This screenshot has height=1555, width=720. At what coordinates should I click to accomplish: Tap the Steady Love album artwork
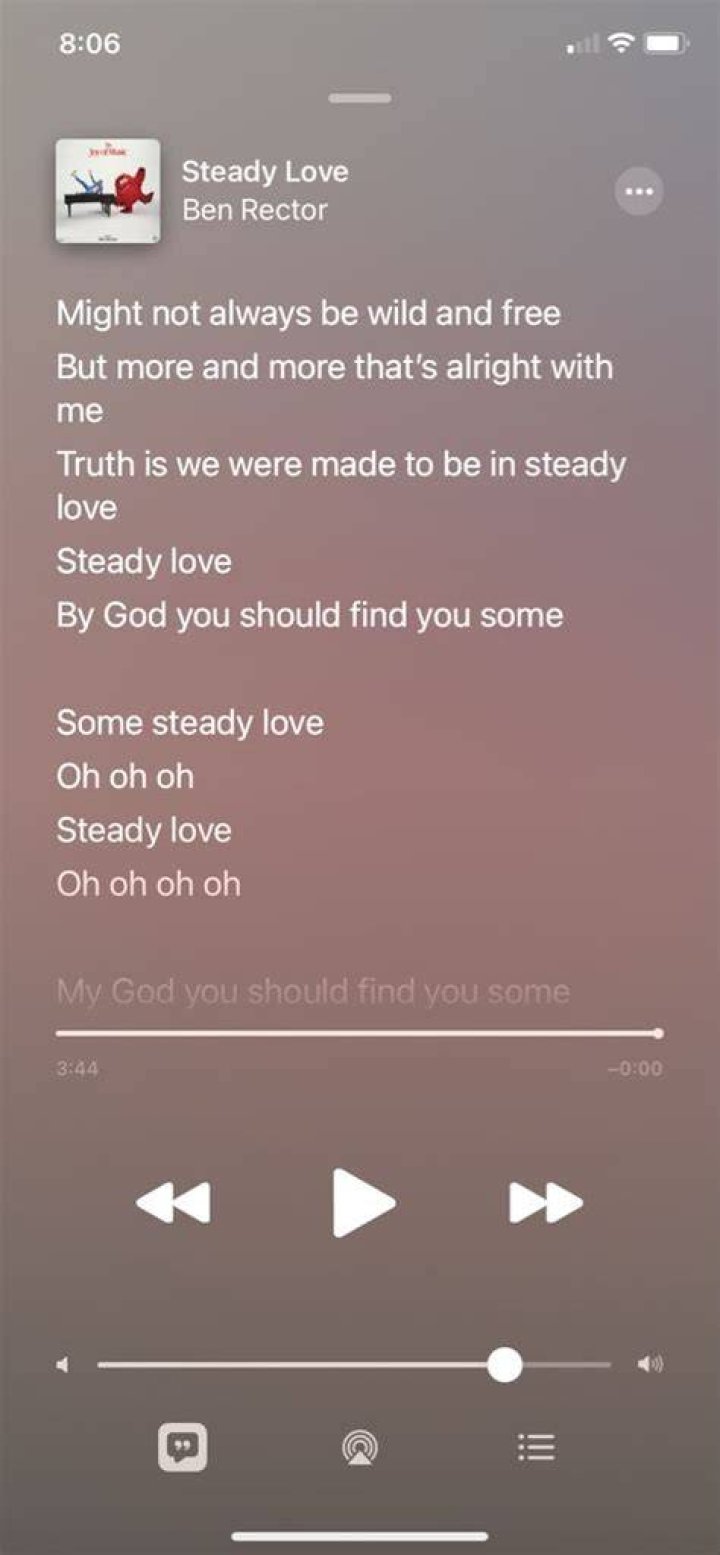[108, 191]
